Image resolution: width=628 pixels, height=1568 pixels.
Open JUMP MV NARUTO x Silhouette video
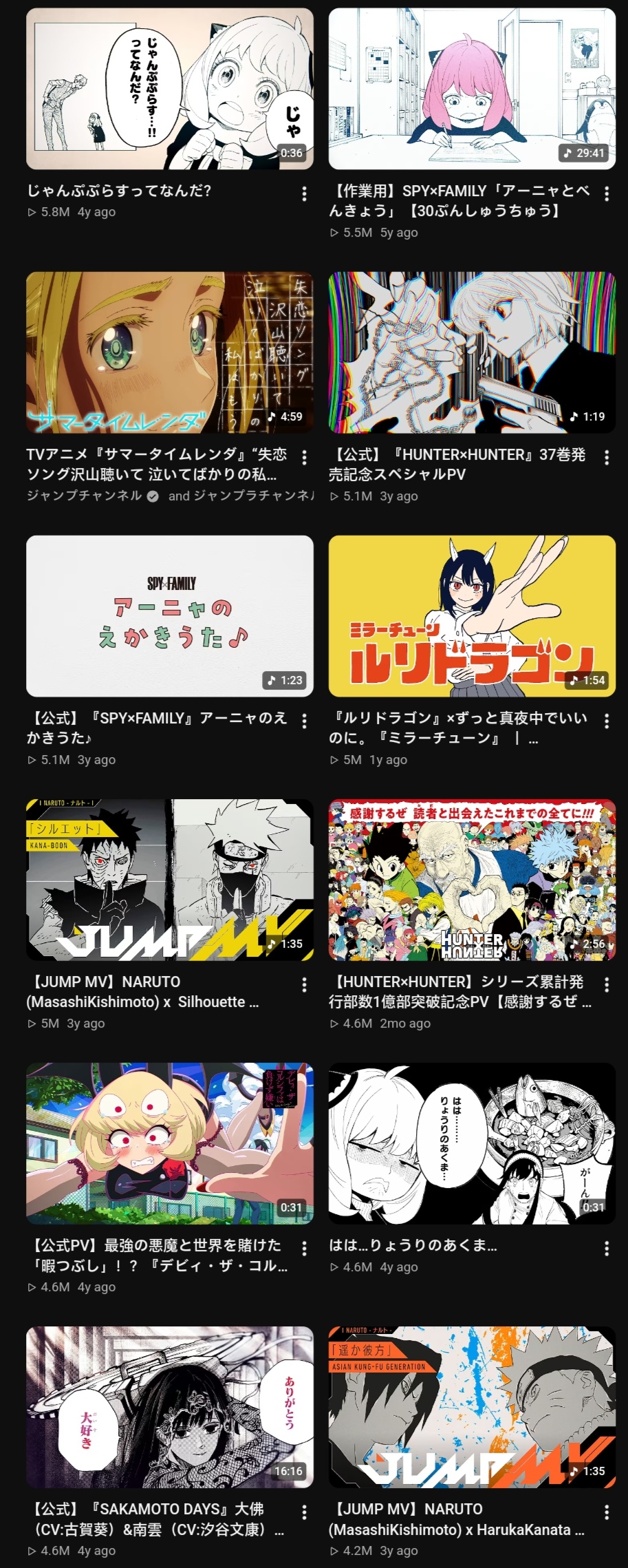tap(169, 880)
